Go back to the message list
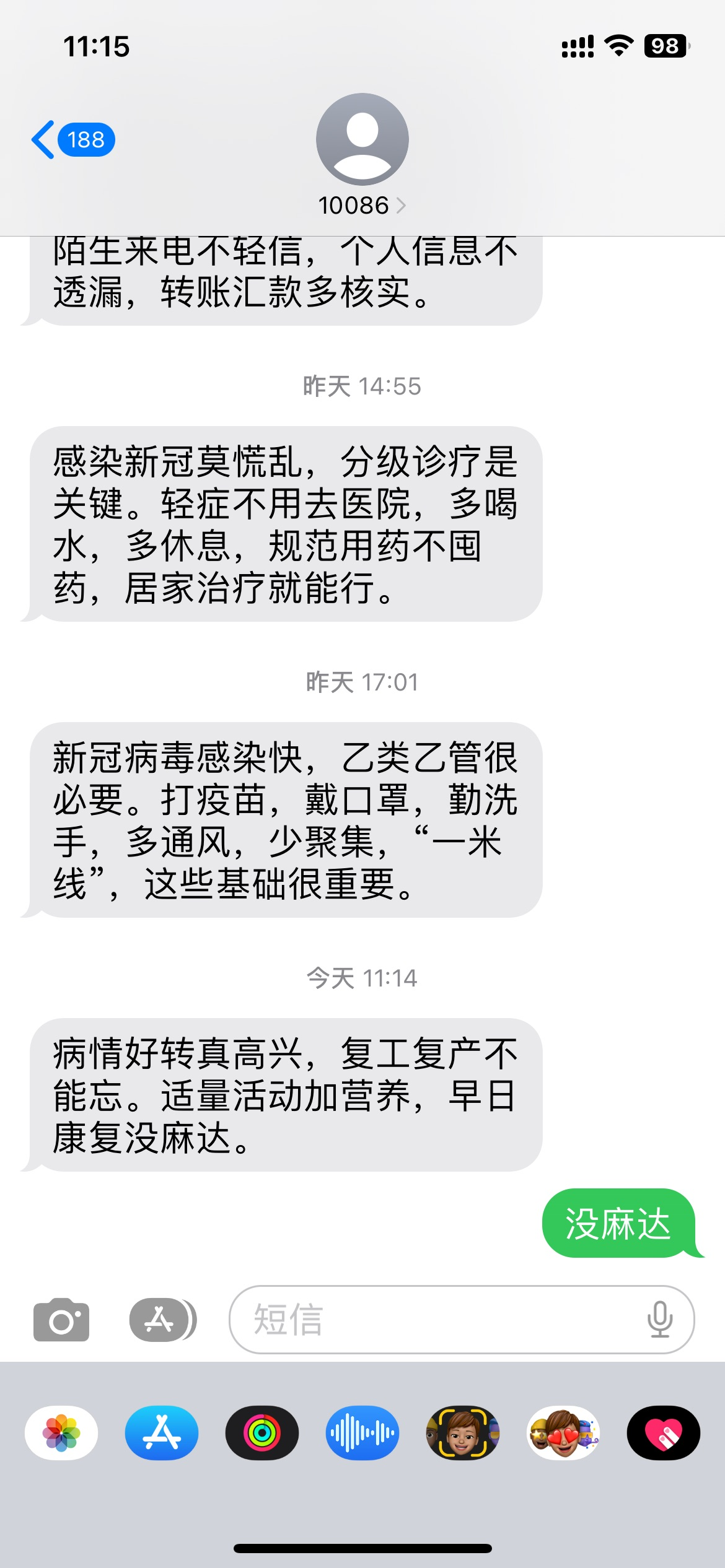This screenshot has height=1568, width=725. (71, 140)
